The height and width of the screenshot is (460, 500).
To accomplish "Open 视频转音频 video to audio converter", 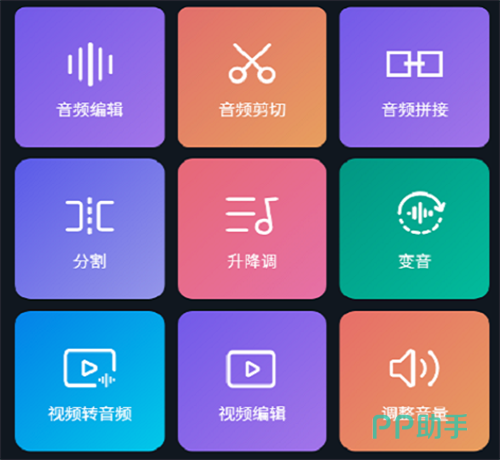I will point(90,381).
